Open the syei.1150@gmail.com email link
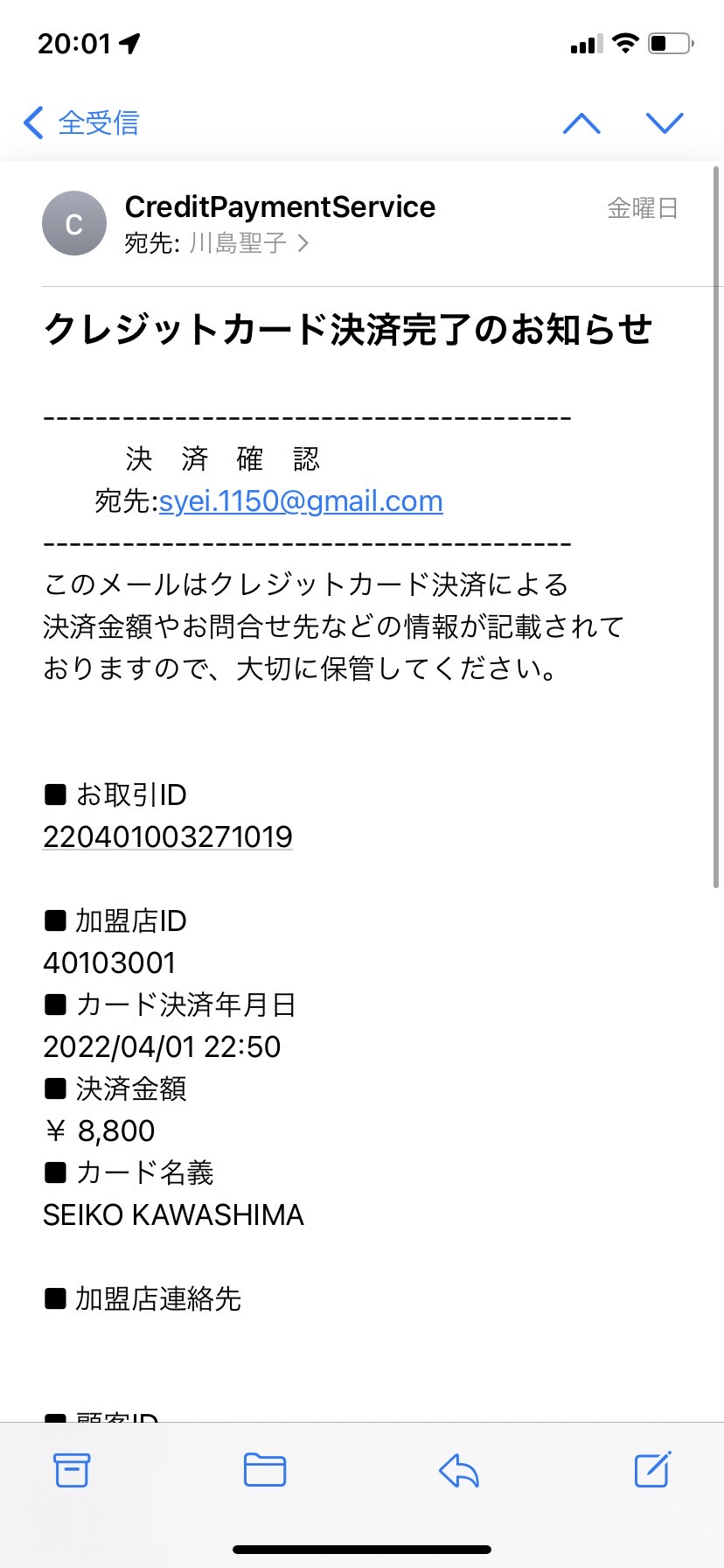 [x=301, y=500]
